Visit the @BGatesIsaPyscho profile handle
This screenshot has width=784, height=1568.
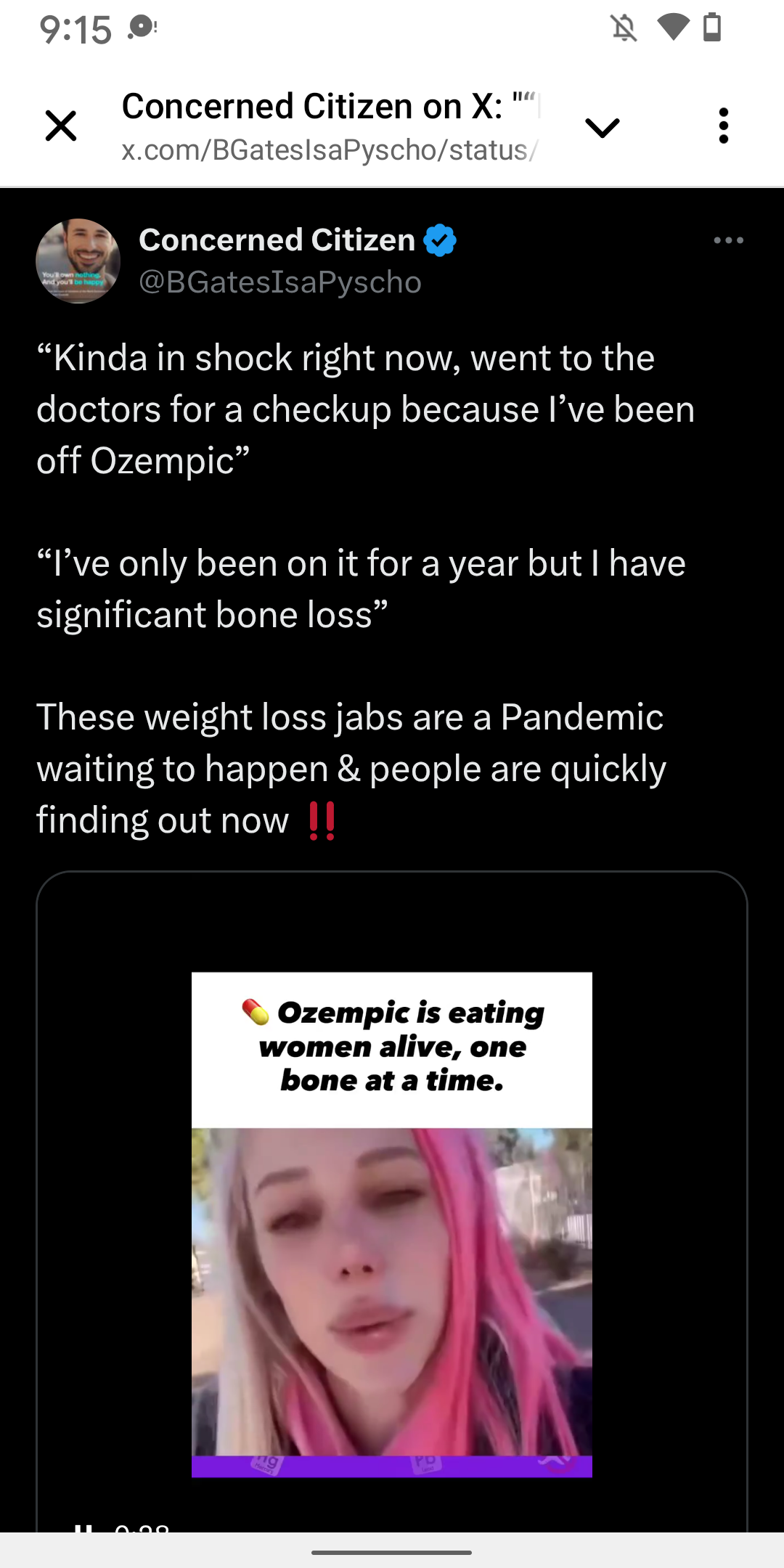point(280,282)
